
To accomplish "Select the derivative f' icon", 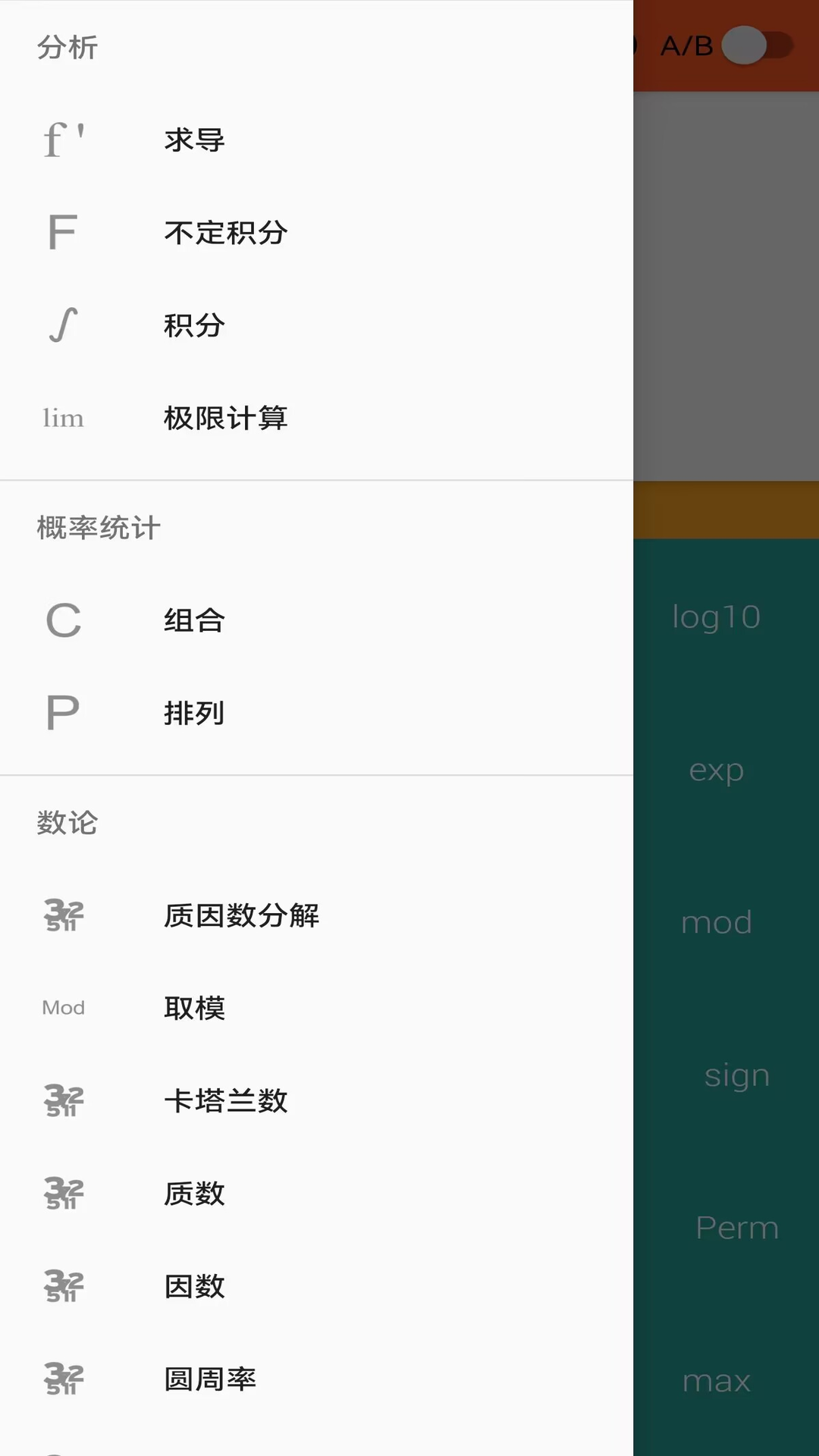I will [x=63, y=139].
